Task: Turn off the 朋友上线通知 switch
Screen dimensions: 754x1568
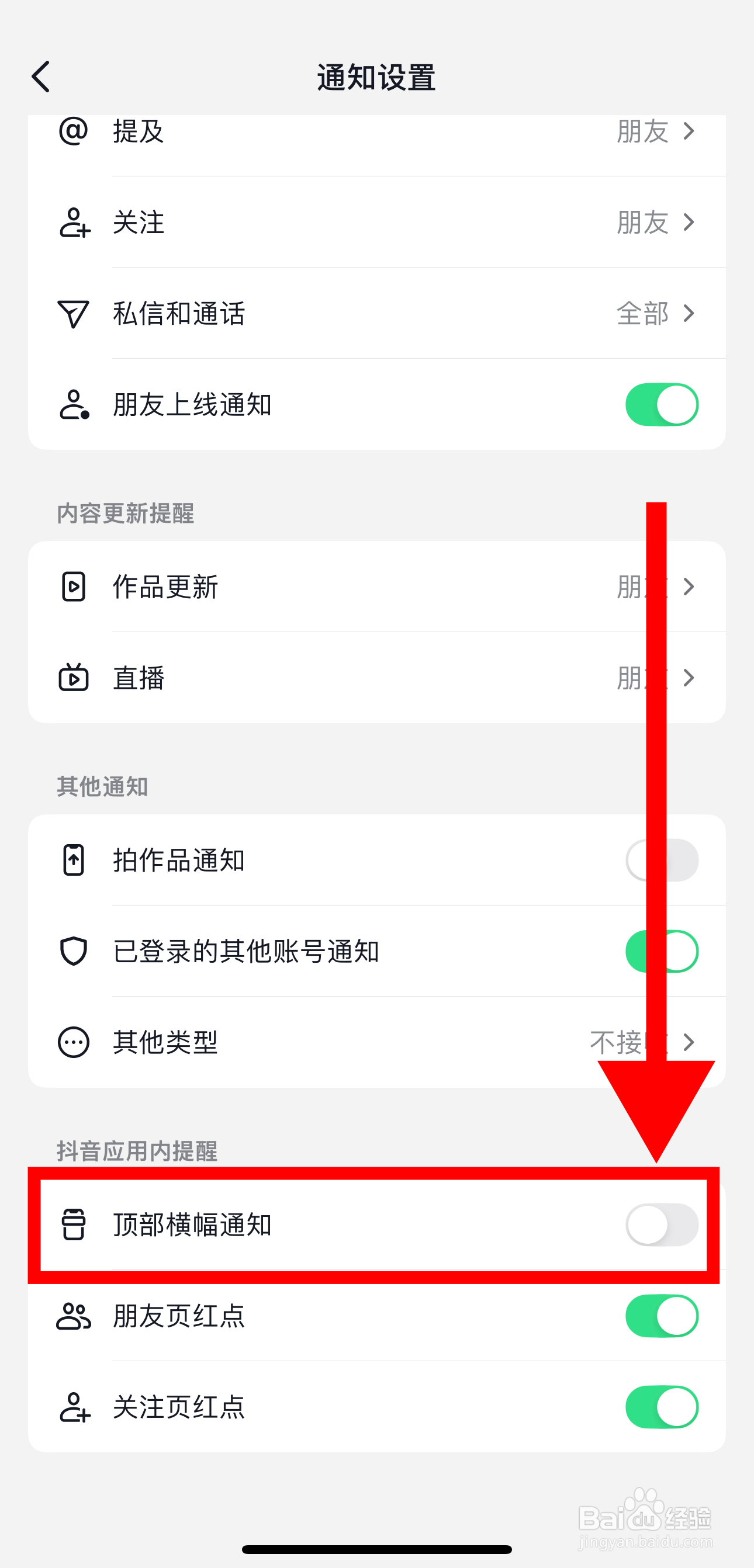Action: pos(662,404)
